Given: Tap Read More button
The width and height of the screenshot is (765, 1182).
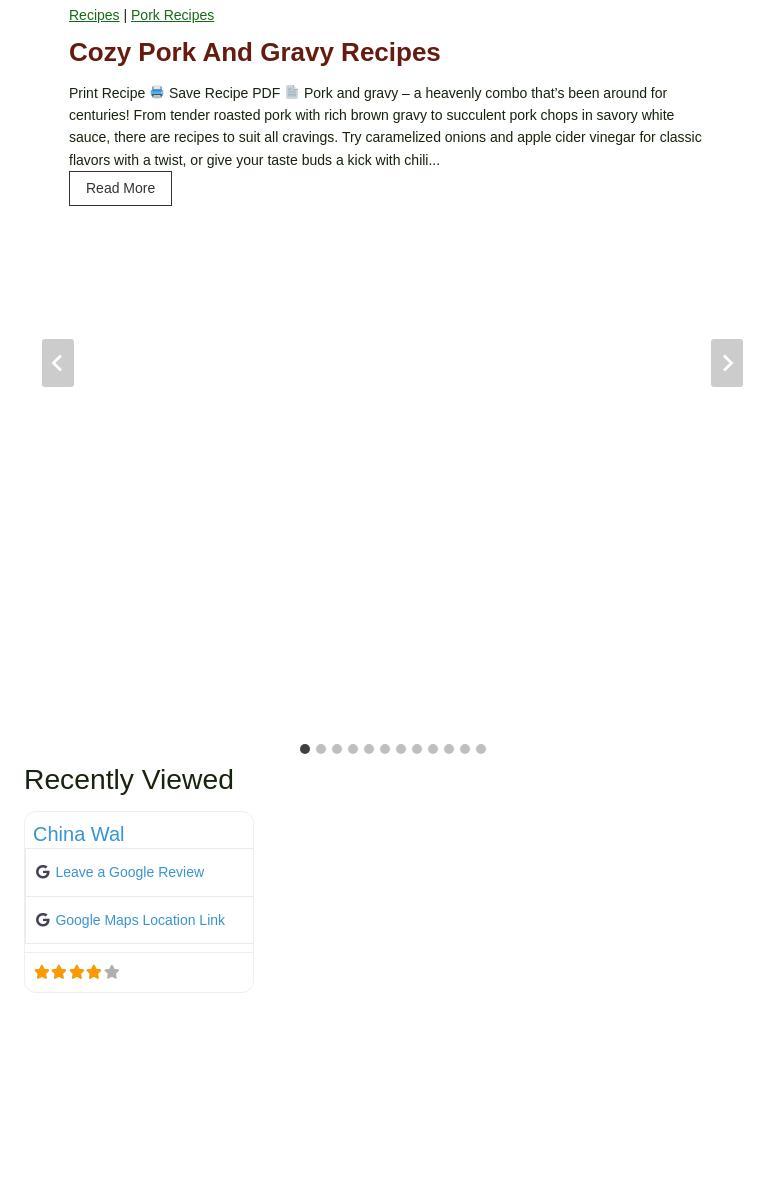Looking at the screenshot, I should [120, 188].
